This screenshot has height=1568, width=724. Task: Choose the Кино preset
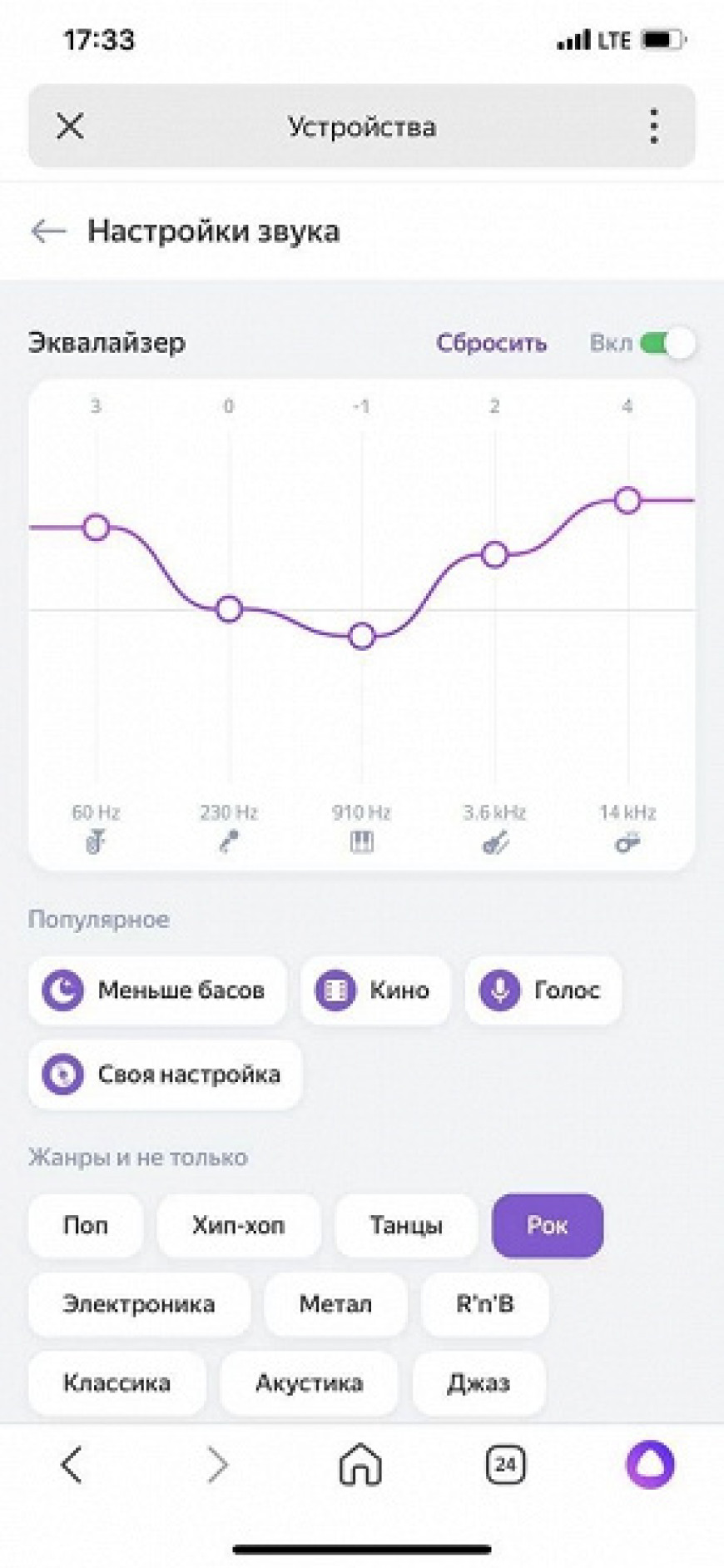click(375, 990)
